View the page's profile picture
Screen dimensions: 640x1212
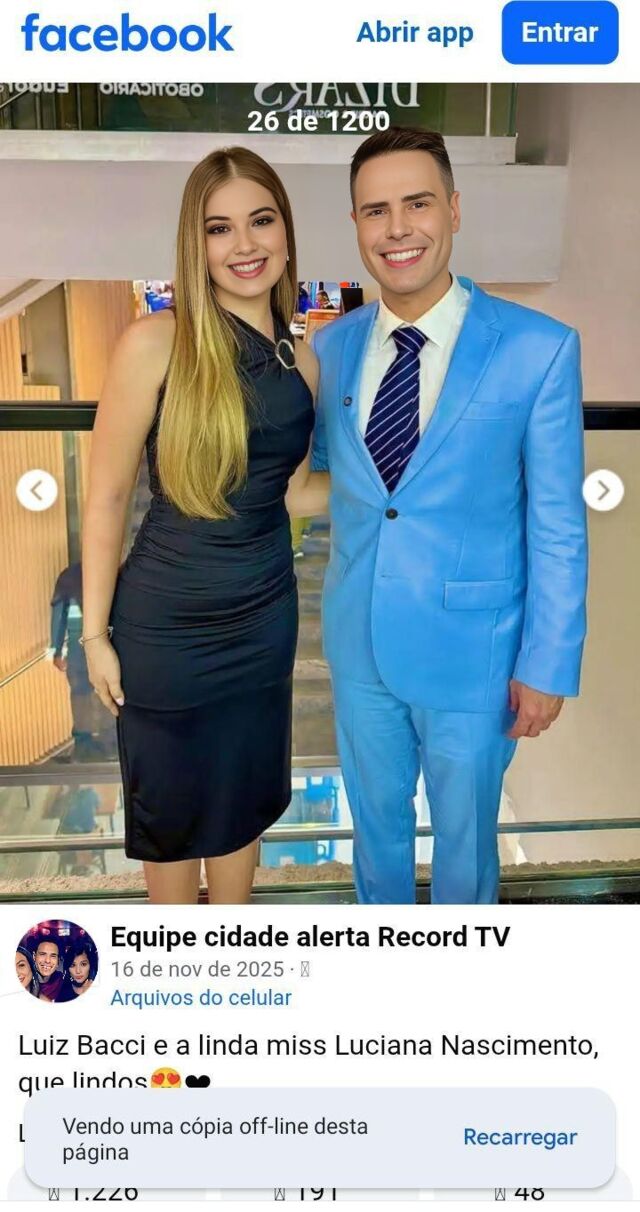click(57, 961)
